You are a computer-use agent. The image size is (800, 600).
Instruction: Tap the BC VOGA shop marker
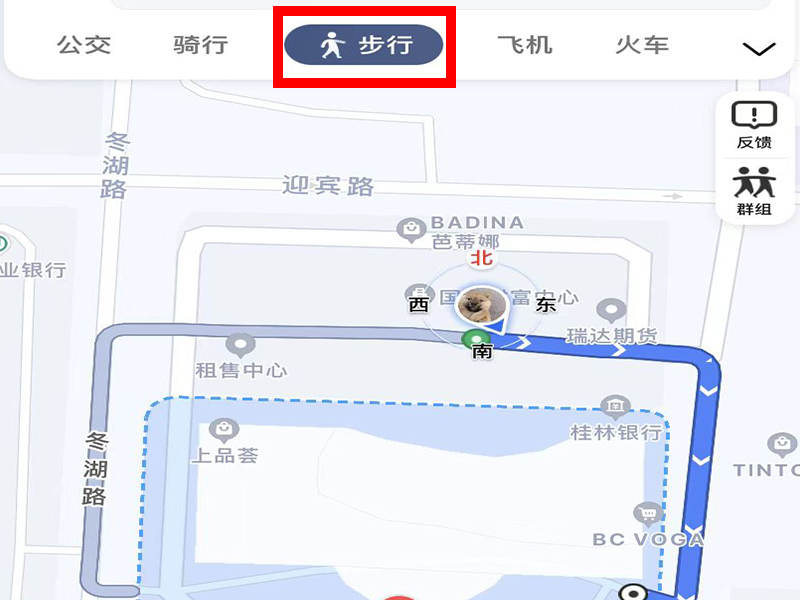[x=649, y=514]
